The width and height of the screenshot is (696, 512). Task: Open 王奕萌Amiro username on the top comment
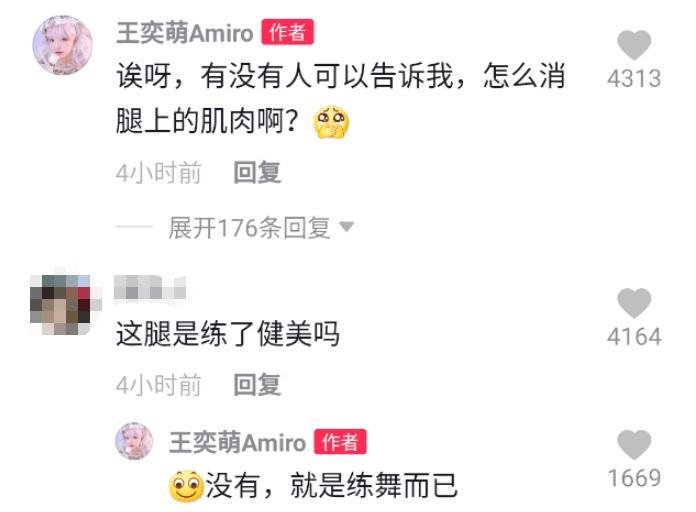(x=185, y=33)
